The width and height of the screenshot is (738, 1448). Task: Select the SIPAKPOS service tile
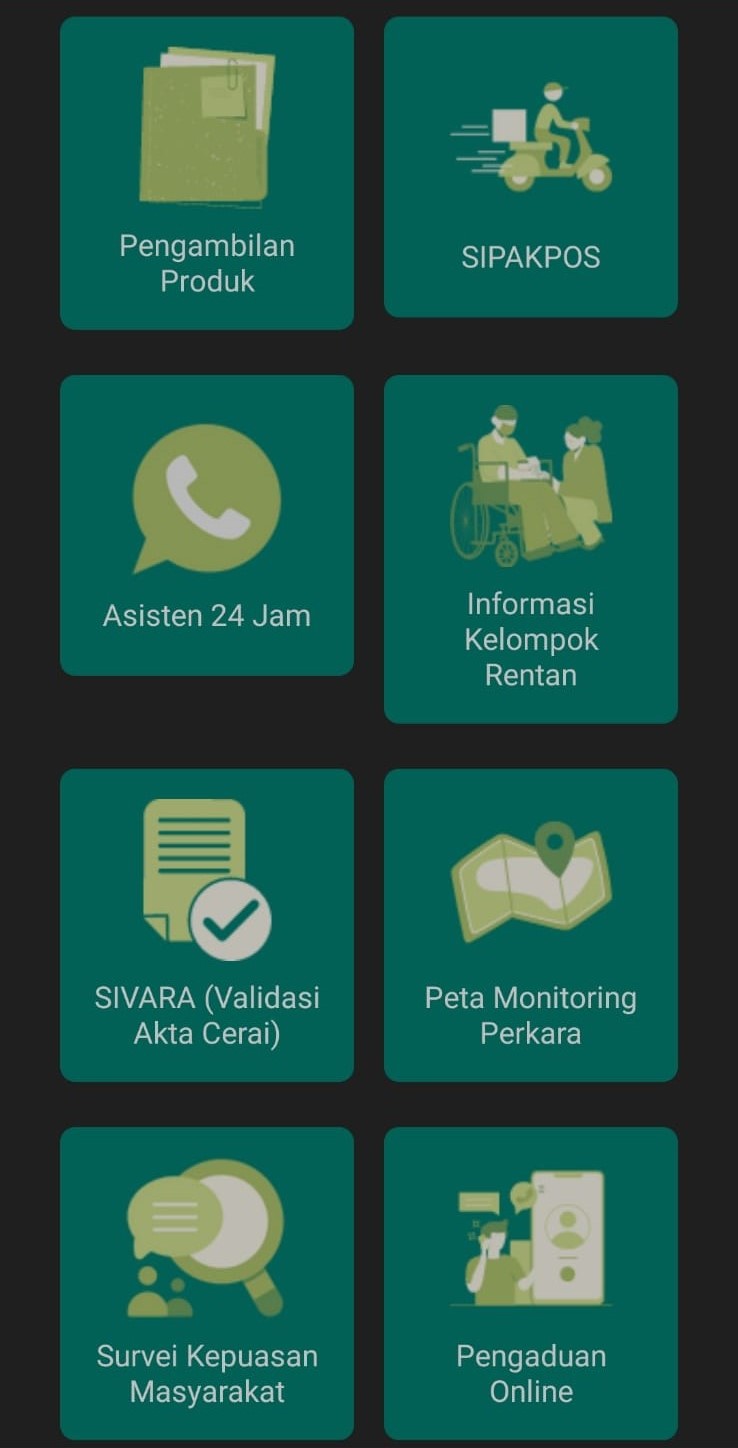[531, 167]
